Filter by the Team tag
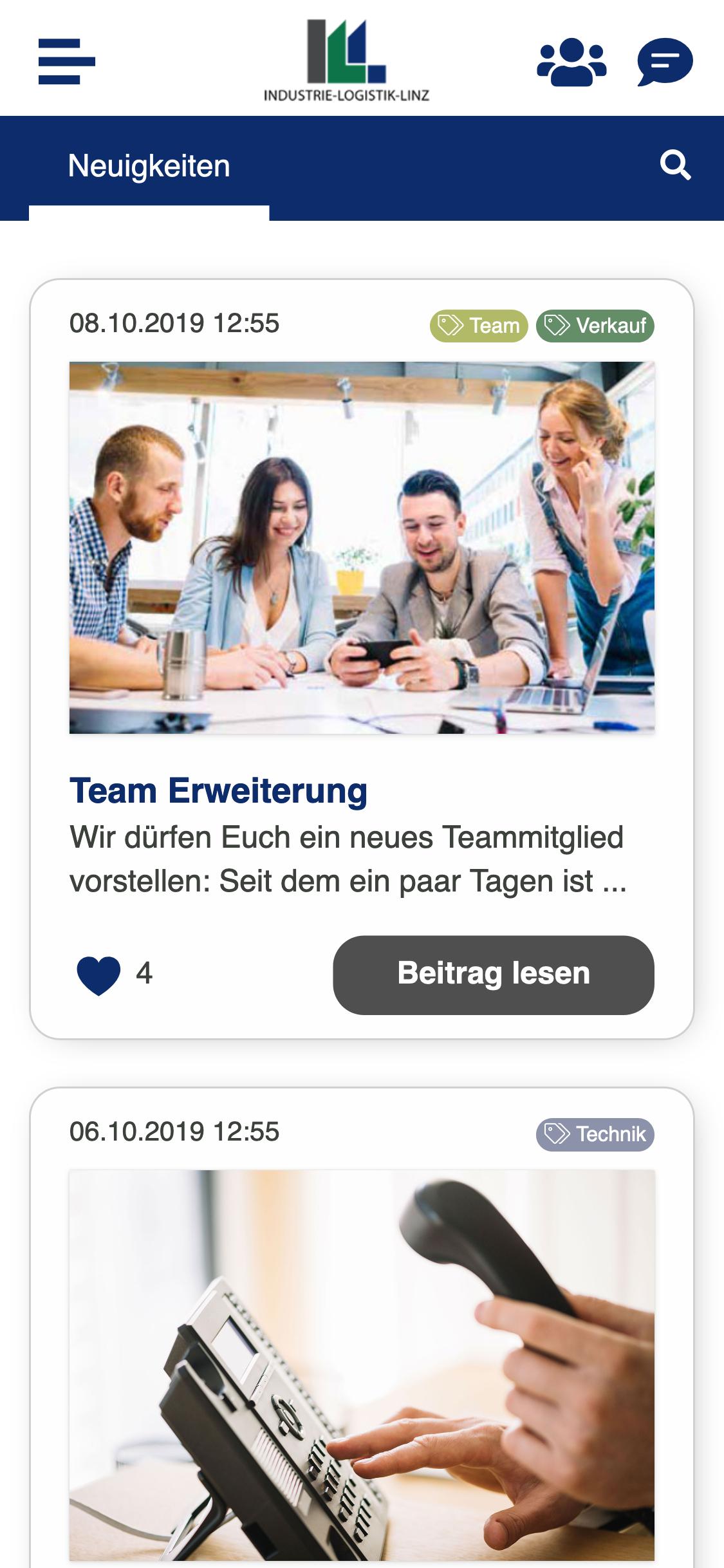724x1568 pixels. [479, 326]
